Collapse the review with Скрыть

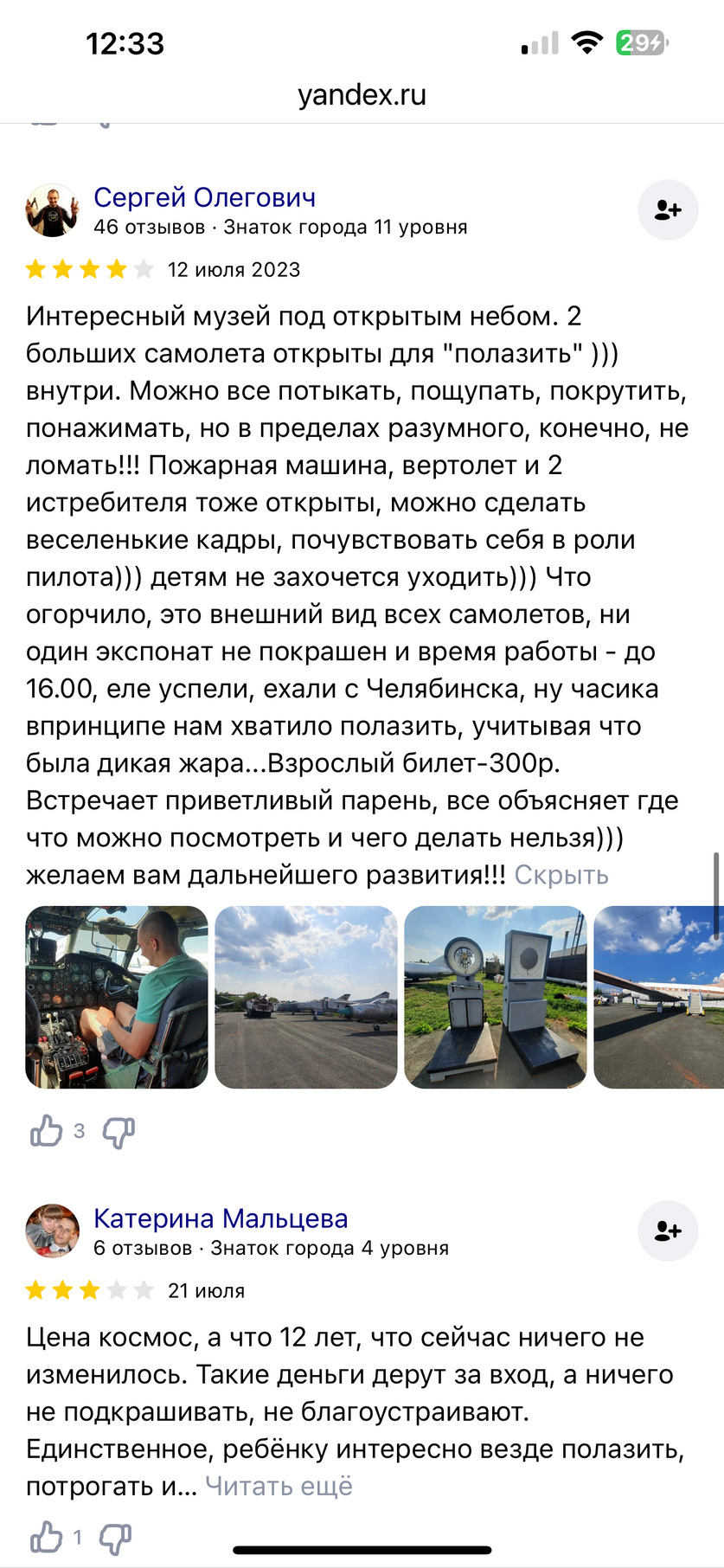tap(561, 875)
